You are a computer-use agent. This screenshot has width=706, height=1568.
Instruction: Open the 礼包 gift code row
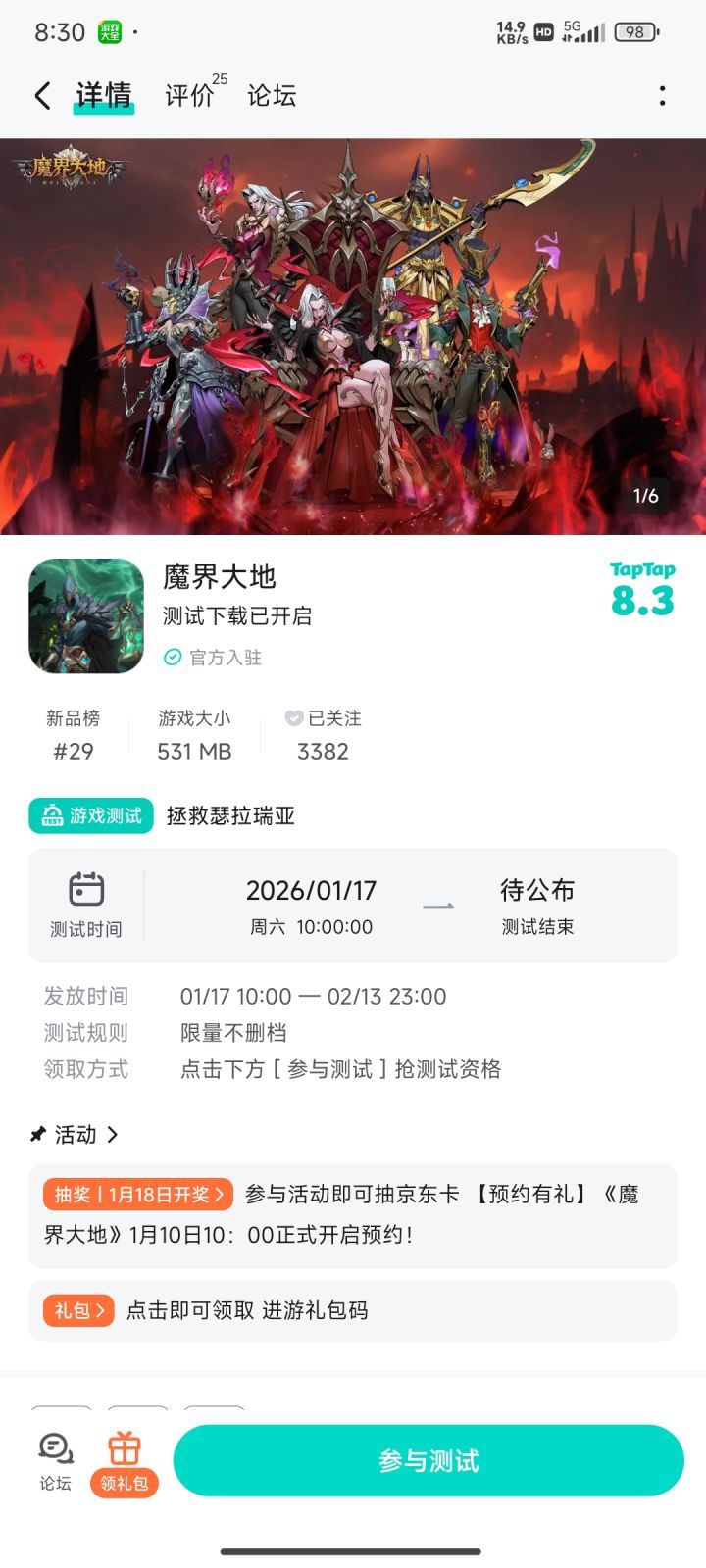coord(353,1310)
